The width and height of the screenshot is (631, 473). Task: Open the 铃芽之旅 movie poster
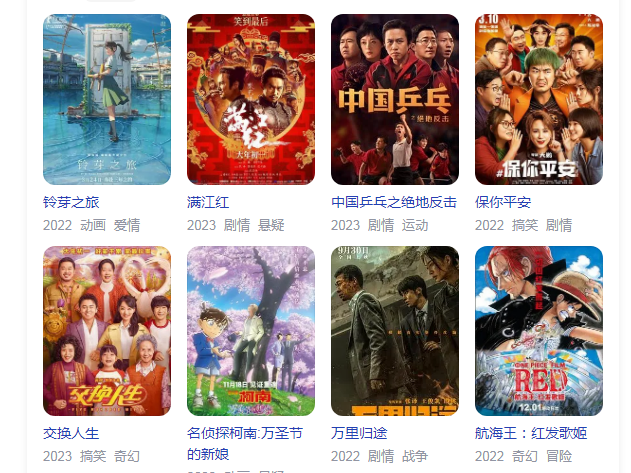coord(107,99)
